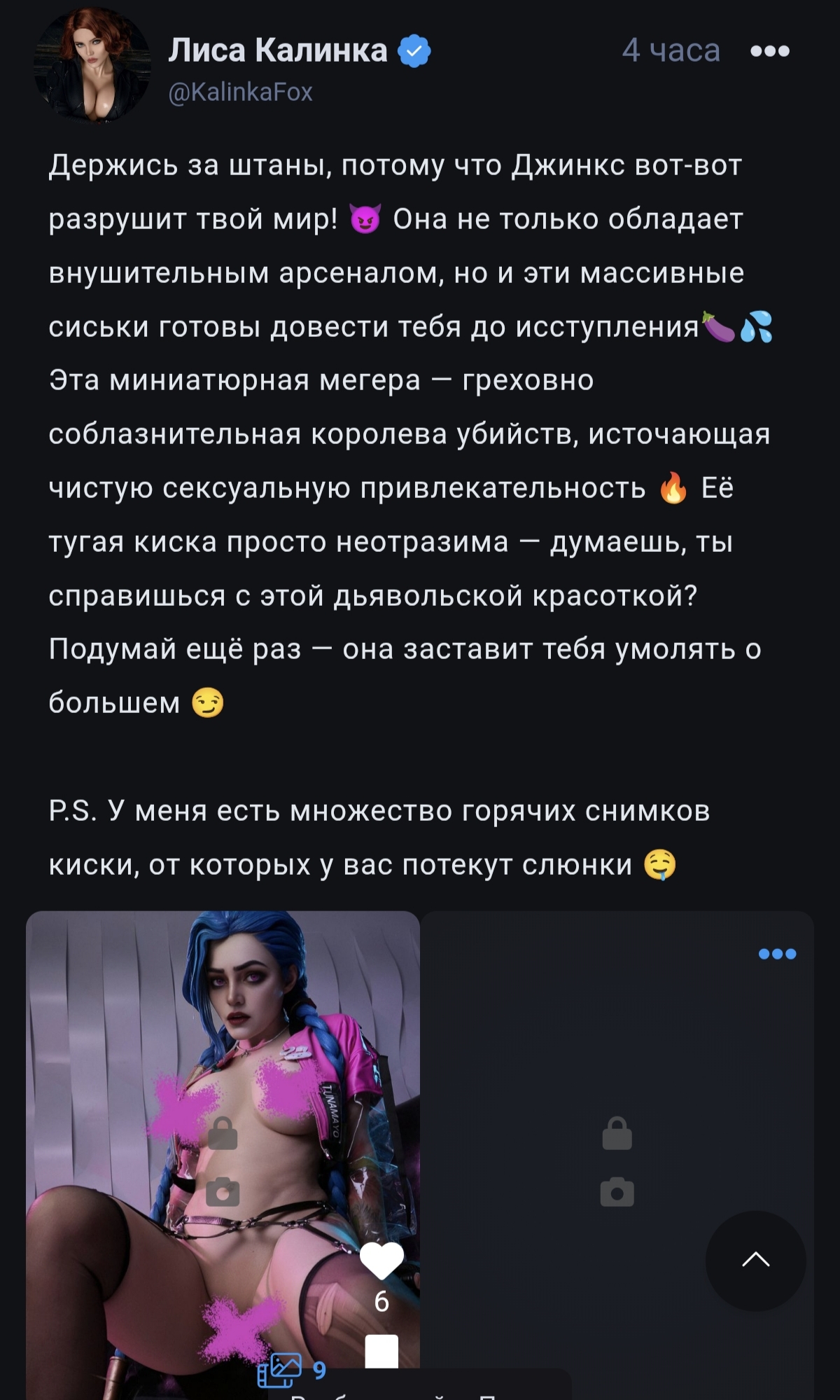Image resolution: width=840 pixels, height=1400 pixels.
Task: Open the gallery icon showing 9 images
Action: click(280, 1369)
